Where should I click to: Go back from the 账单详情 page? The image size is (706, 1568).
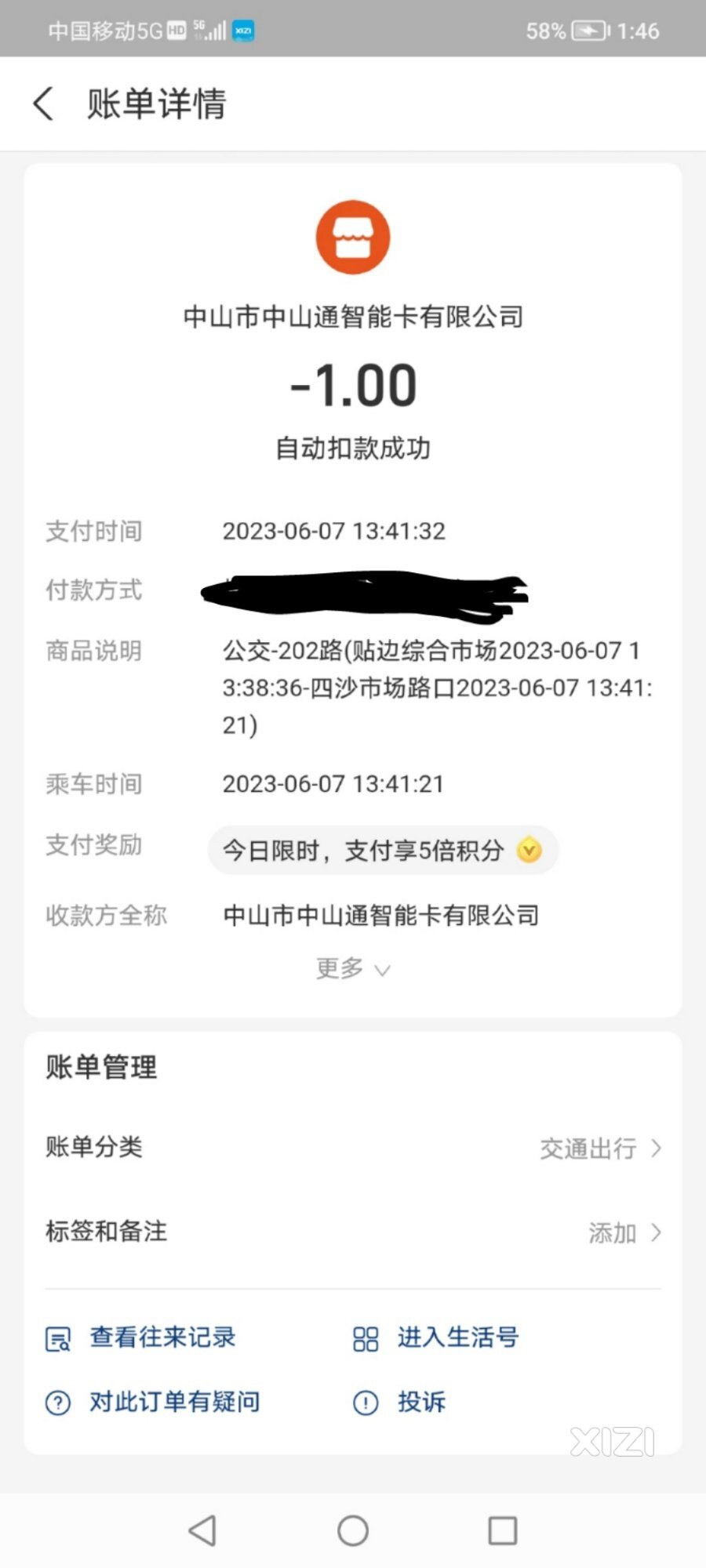coord(44,103)
